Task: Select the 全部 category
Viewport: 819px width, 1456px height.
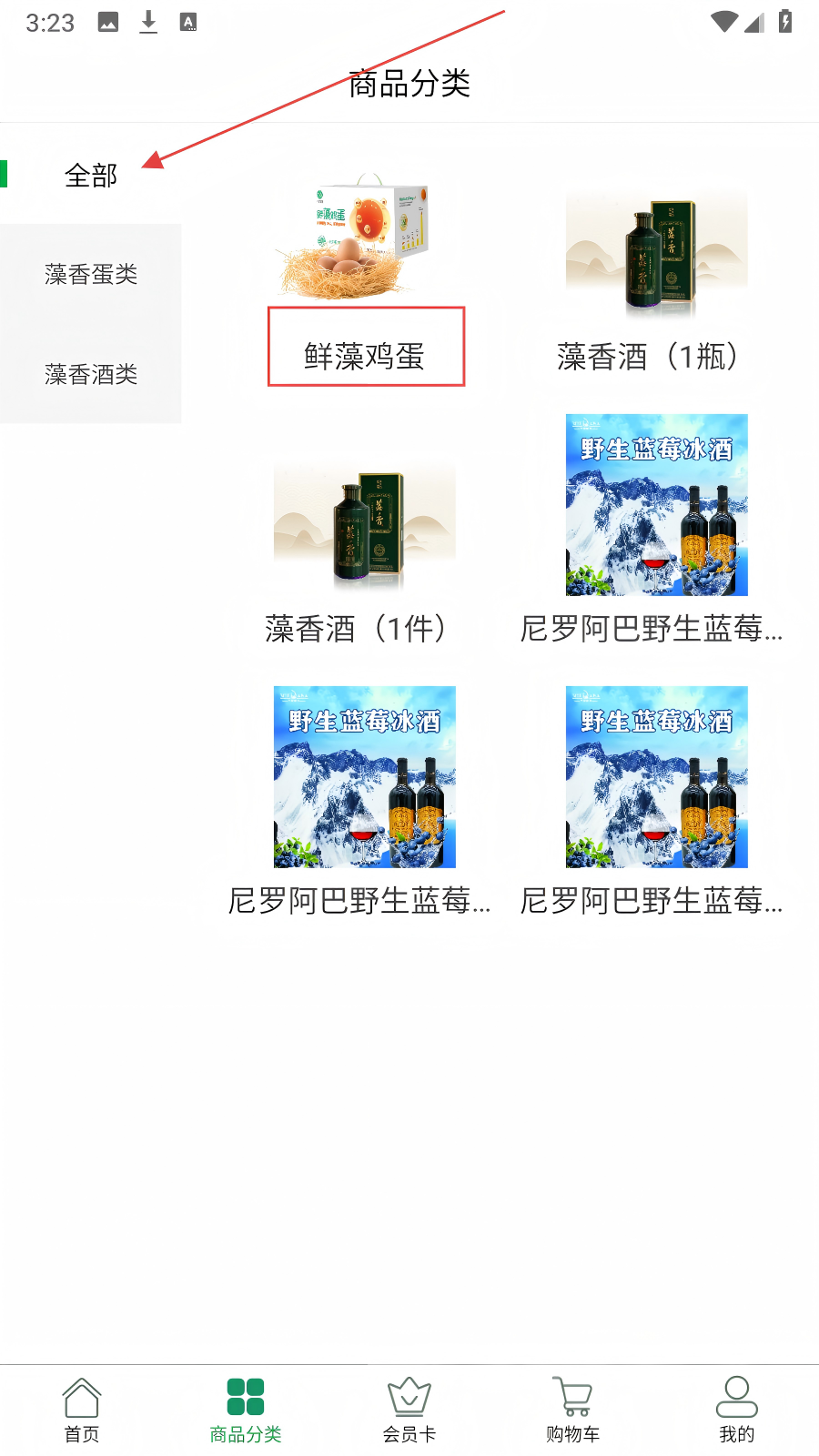Action: point(91,175)
